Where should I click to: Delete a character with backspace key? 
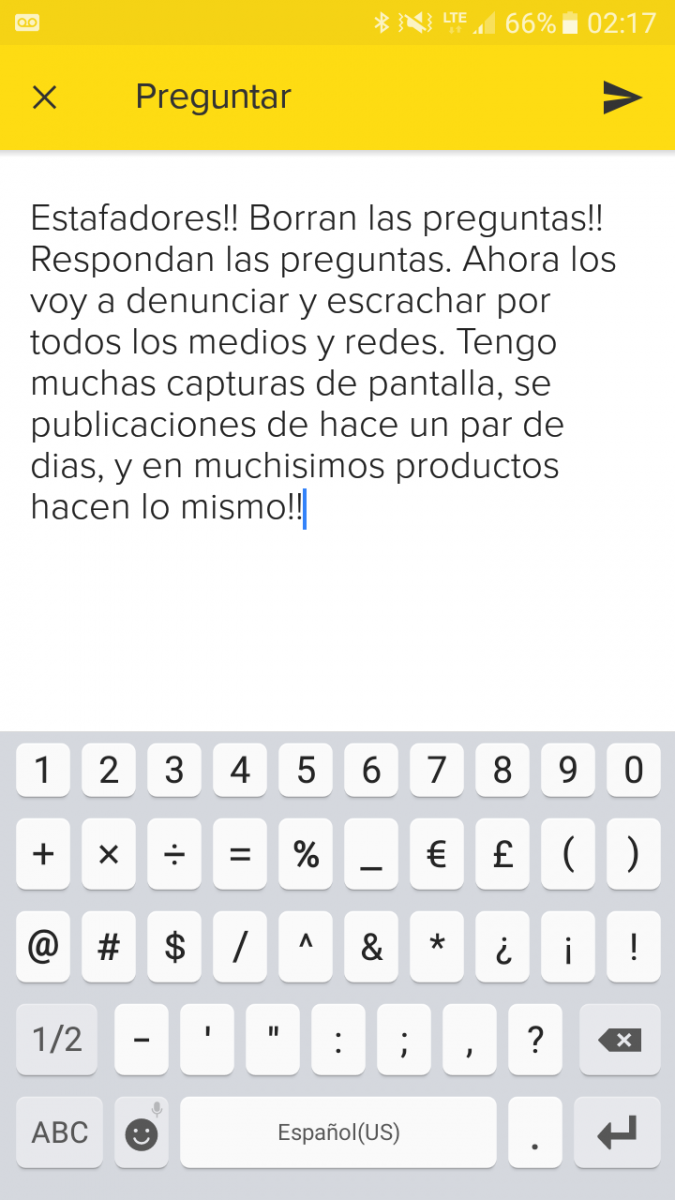click(x=619, y=1040)
